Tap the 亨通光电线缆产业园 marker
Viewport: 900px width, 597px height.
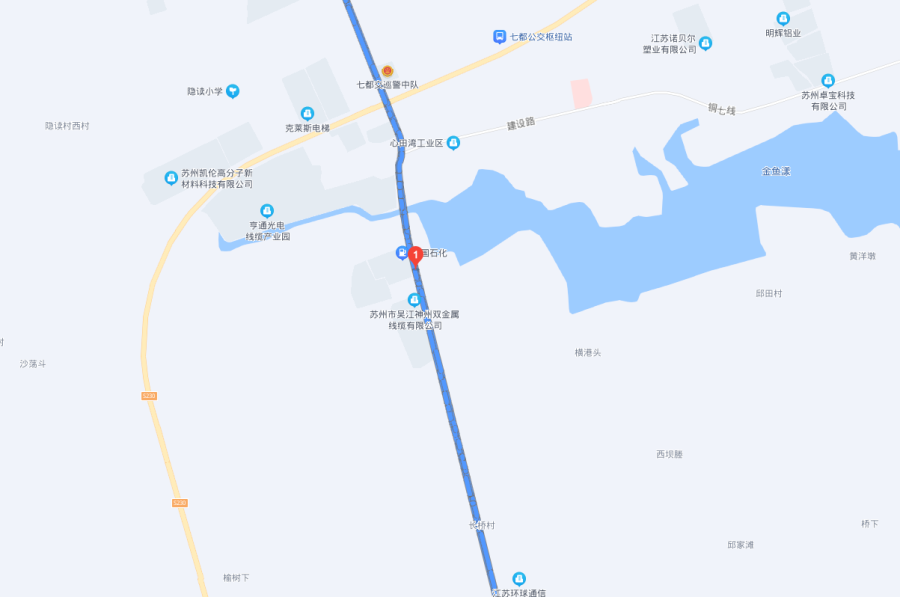pos(267,211)
